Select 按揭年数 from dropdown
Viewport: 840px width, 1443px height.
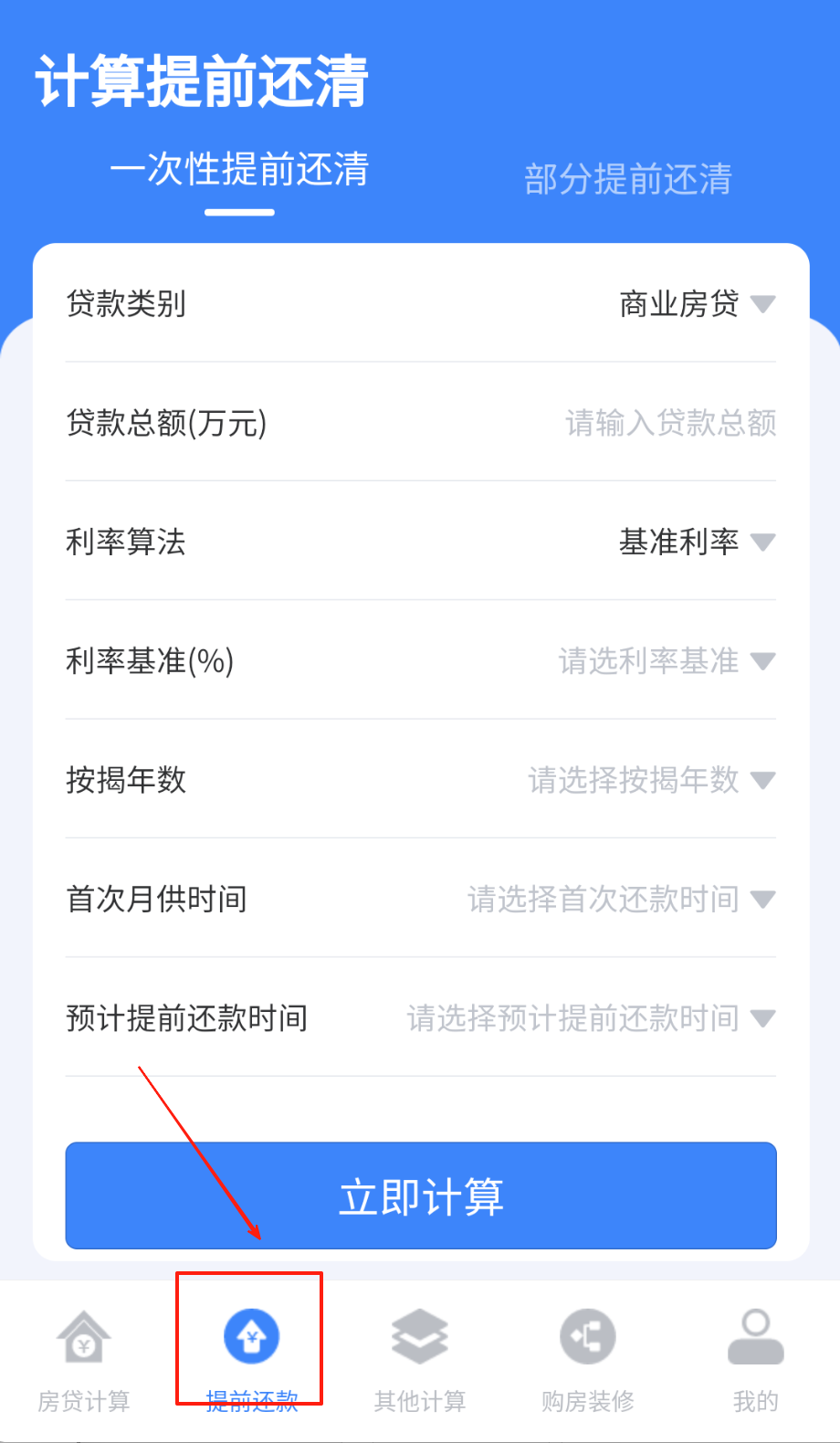[x=651, y=780]
